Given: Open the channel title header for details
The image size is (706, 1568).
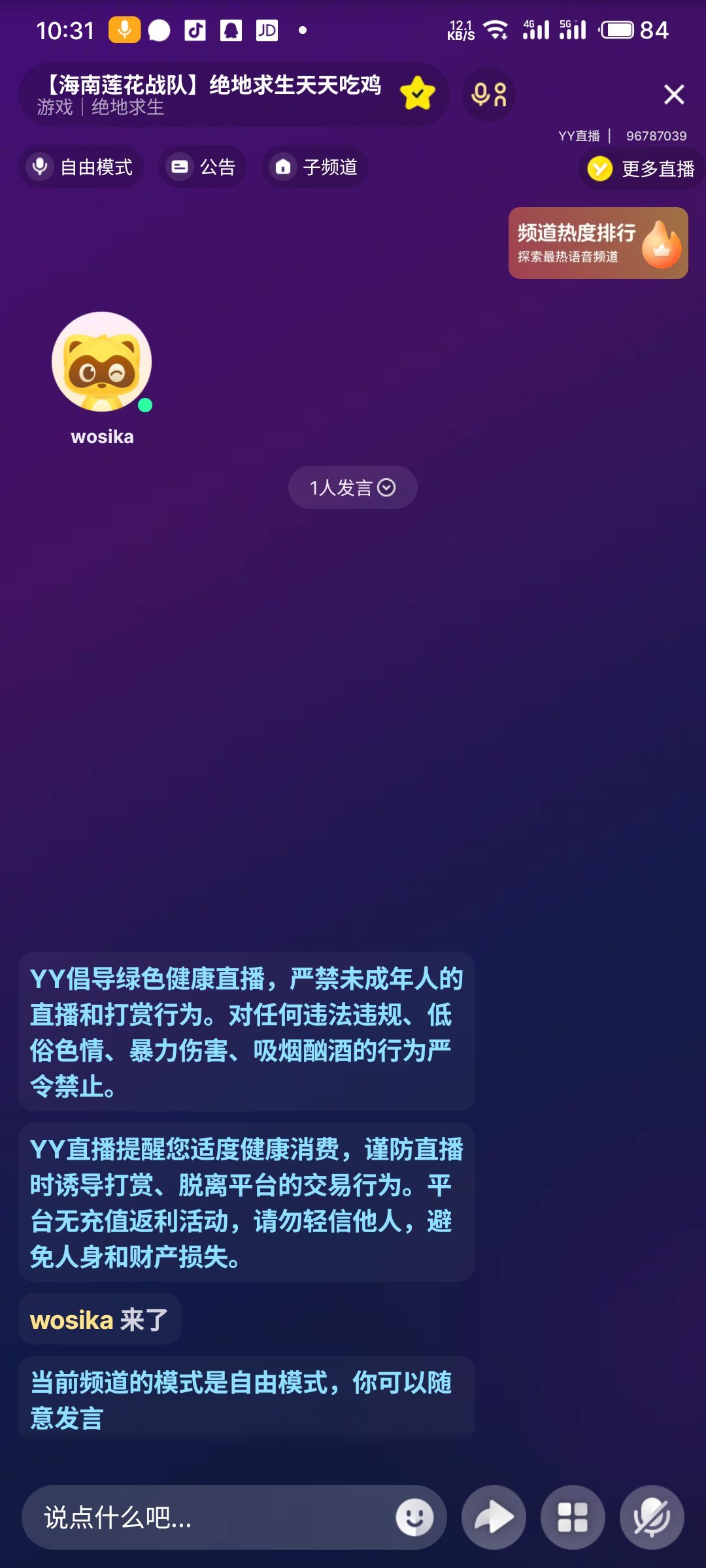Looking at the screenshot, I should click(x=209, y=95).
